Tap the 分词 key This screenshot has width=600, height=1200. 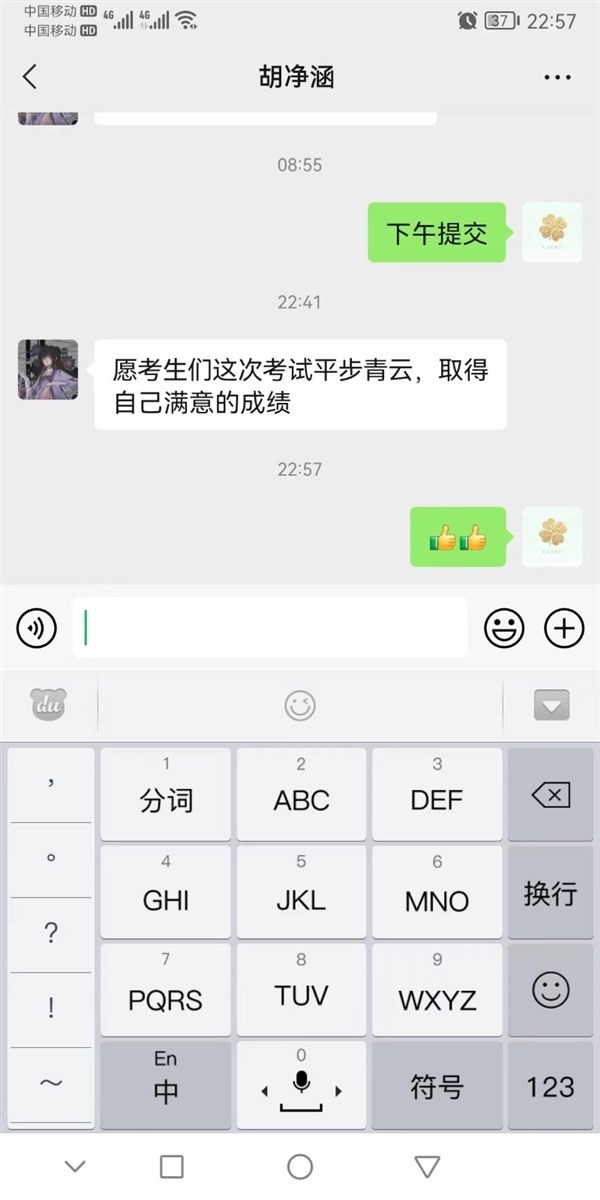pos(166,795)
